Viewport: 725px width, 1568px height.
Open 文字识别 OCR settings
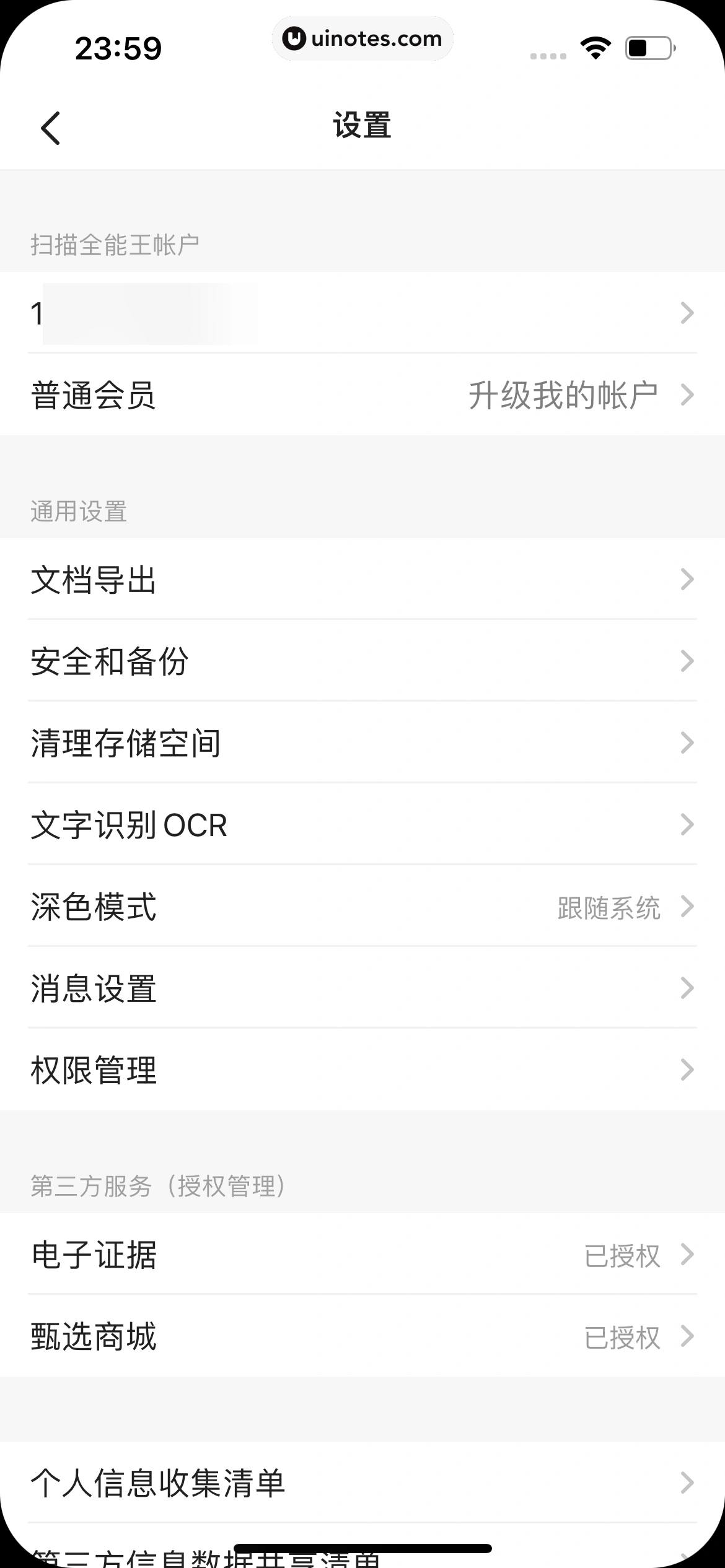tap(362, 825)
